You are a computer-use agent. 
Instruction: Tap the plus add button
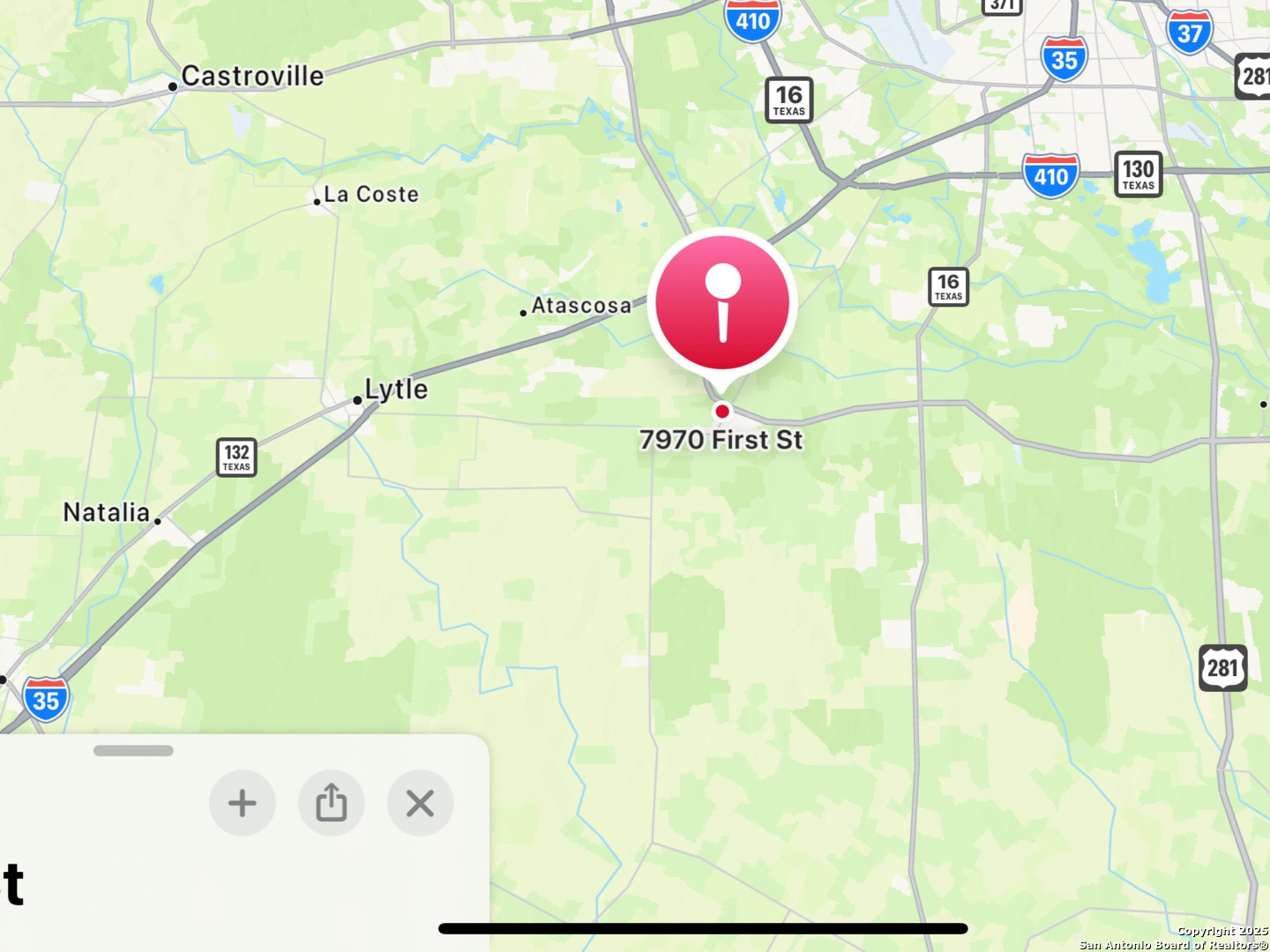pyautogui.click(x=243, y=803)
